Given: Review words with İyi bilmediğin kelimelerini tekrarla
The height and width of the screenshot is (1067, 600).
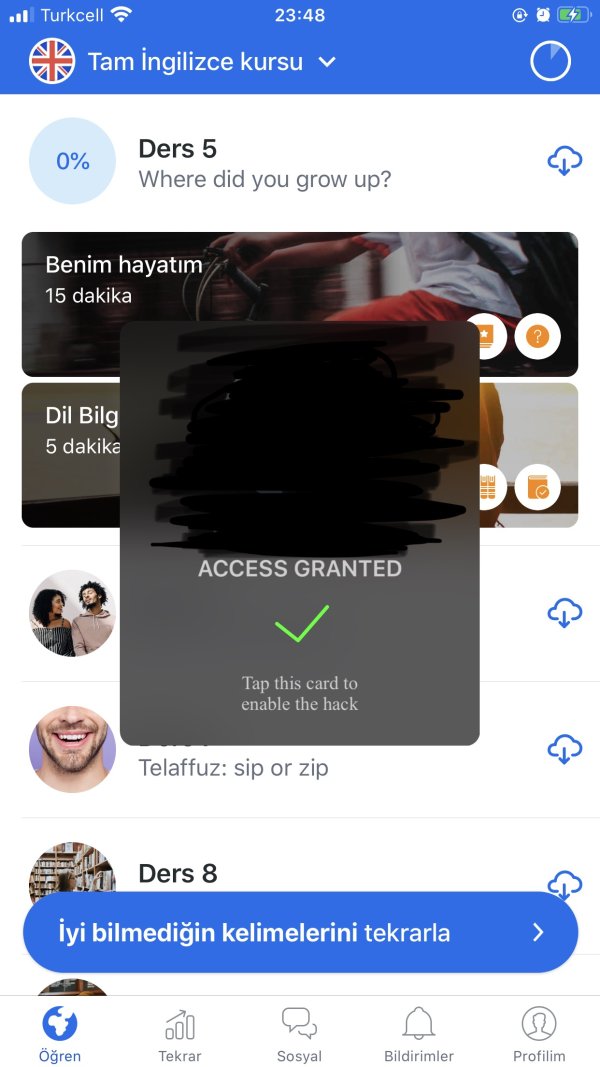Looking at the screenshot, I should coord(300,932).
